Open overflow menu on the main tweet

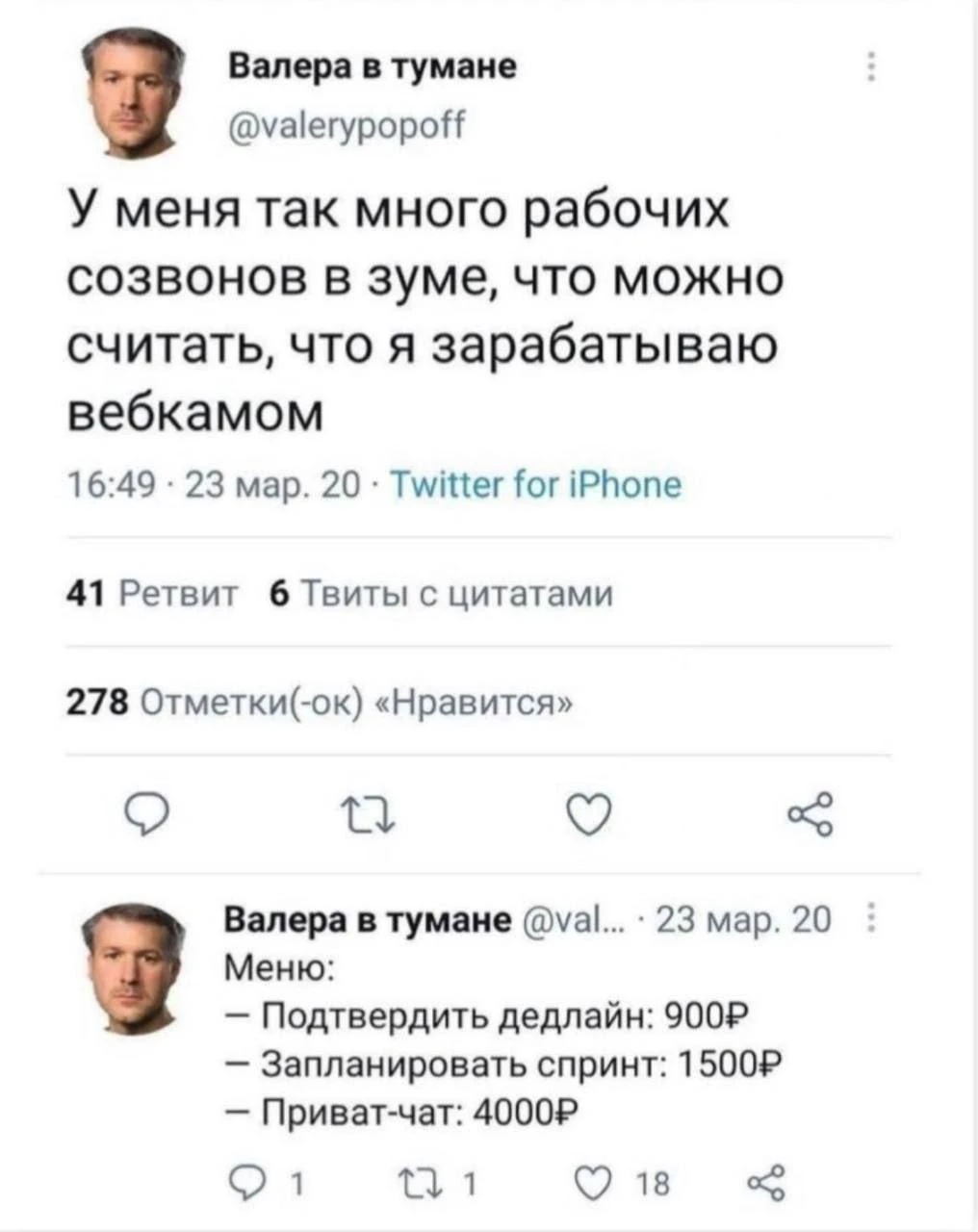[x=870, y=69]
